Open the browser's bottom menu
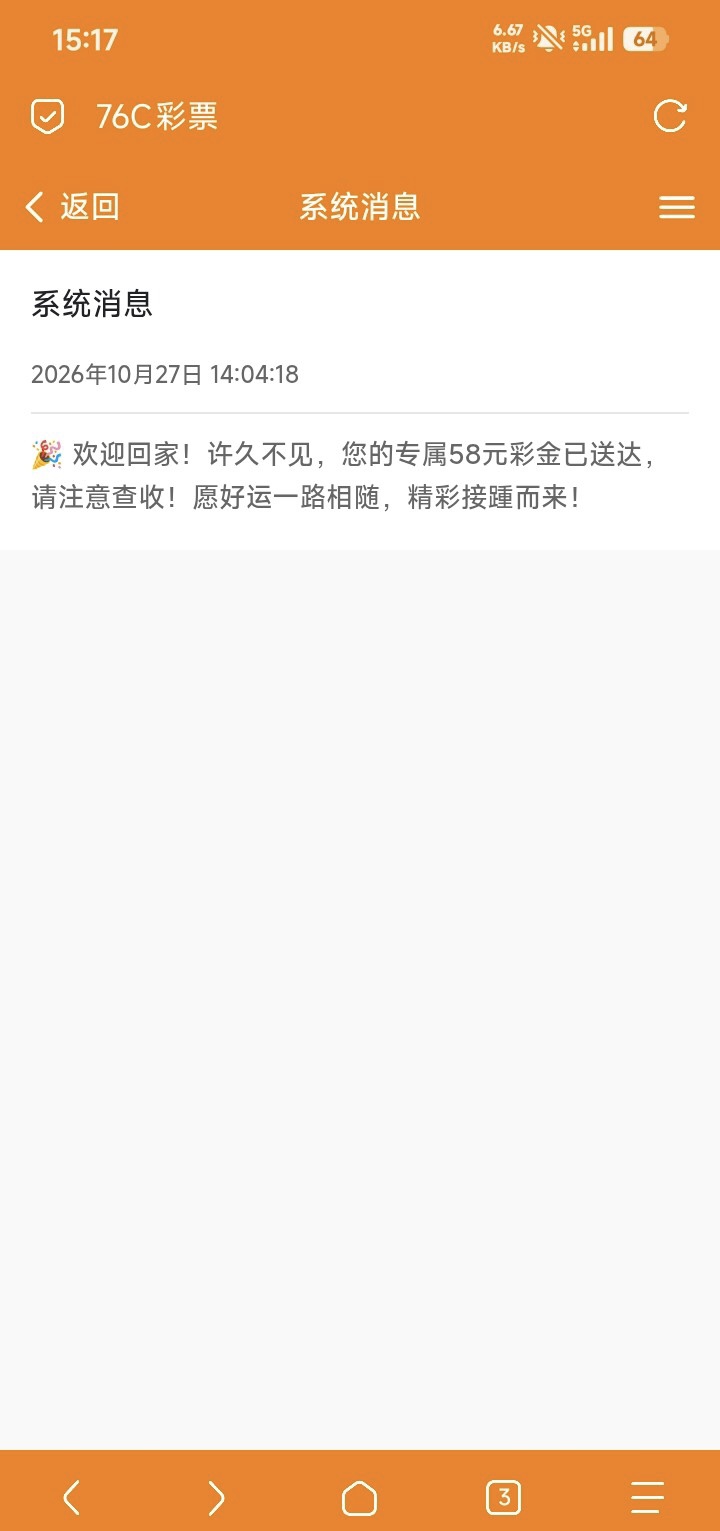 click(648, 1497)
